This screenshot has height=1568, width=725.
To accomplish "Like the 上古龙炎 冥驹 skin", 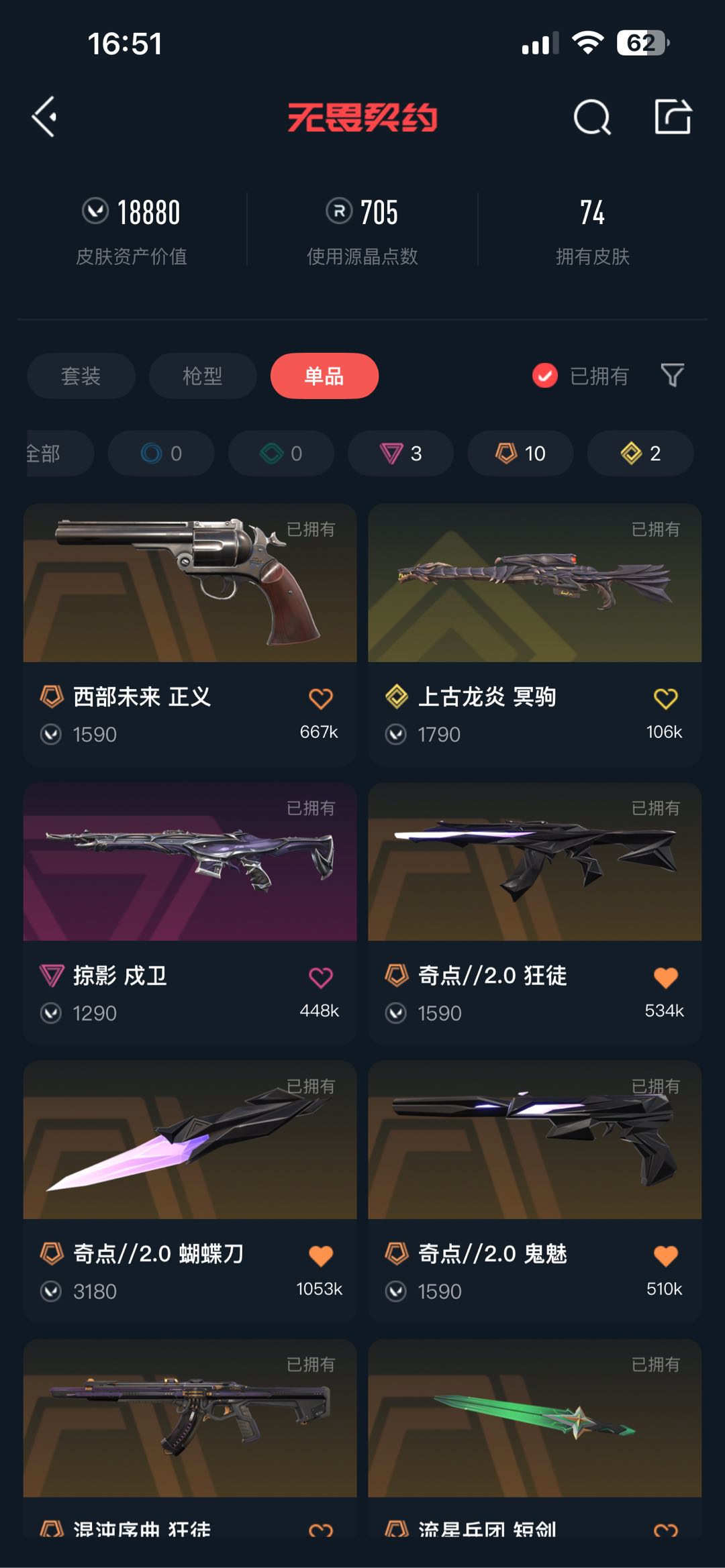I will [x=665, y=698].
